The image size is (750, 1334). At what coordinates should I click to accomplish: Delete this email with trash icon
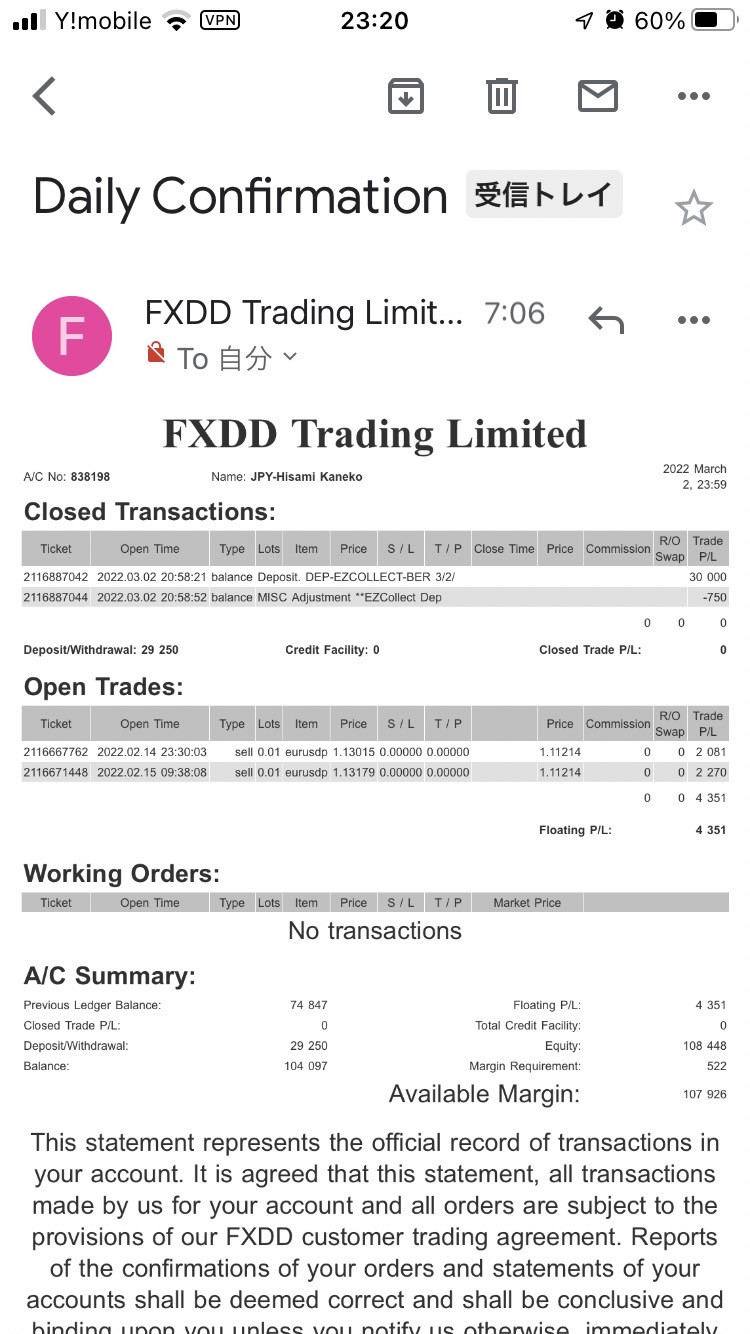[502, 96]
